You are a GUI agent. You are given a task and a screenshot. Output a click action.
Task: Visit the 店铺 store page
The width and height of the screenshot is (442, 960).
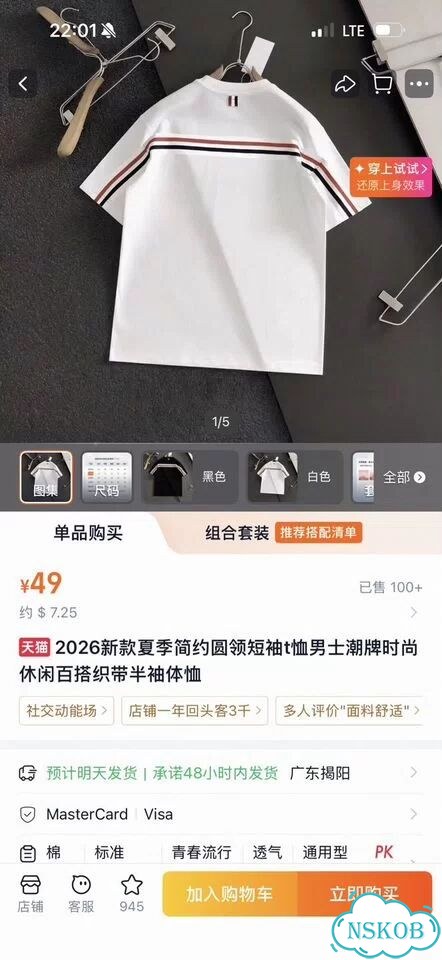click(30, 894)
